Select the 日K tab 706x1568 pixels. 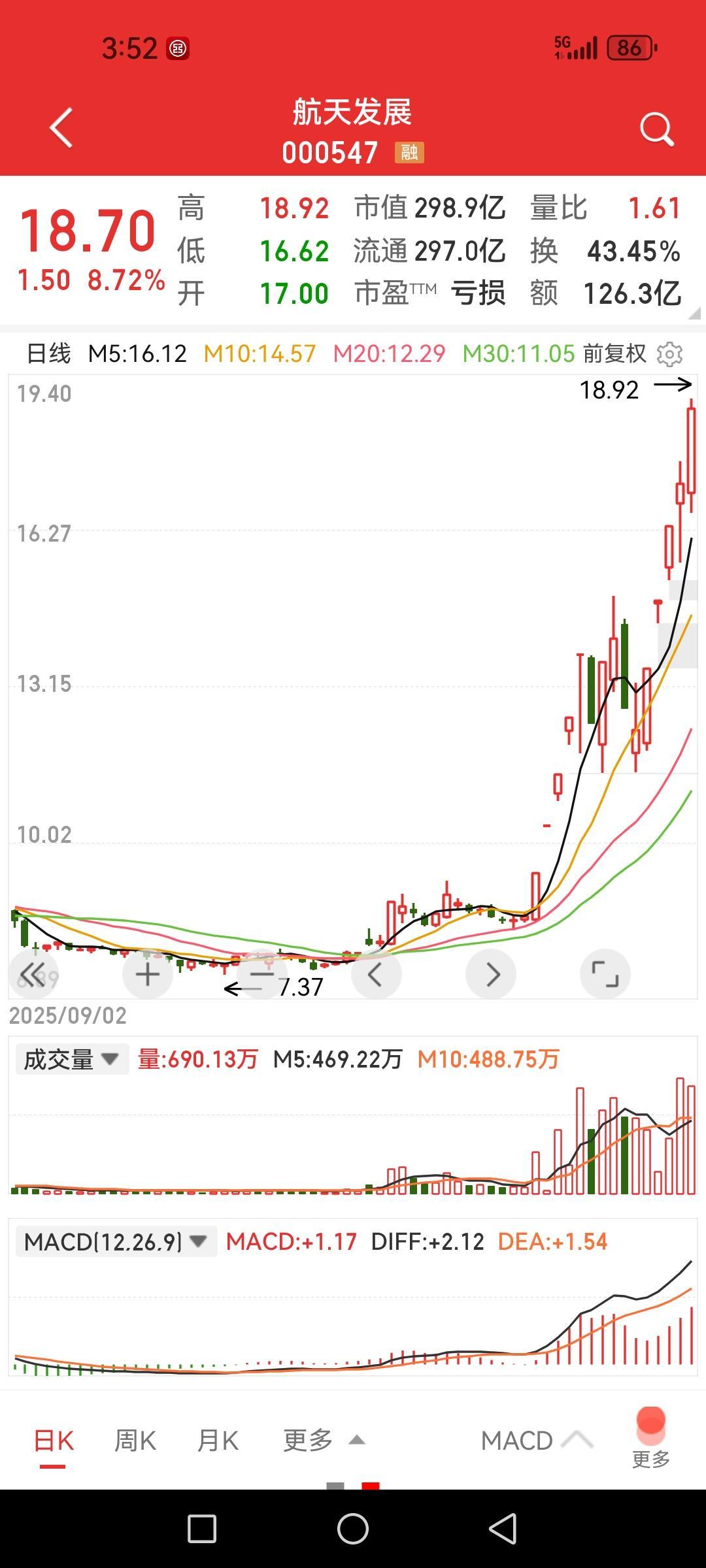tap(54, 1441)
